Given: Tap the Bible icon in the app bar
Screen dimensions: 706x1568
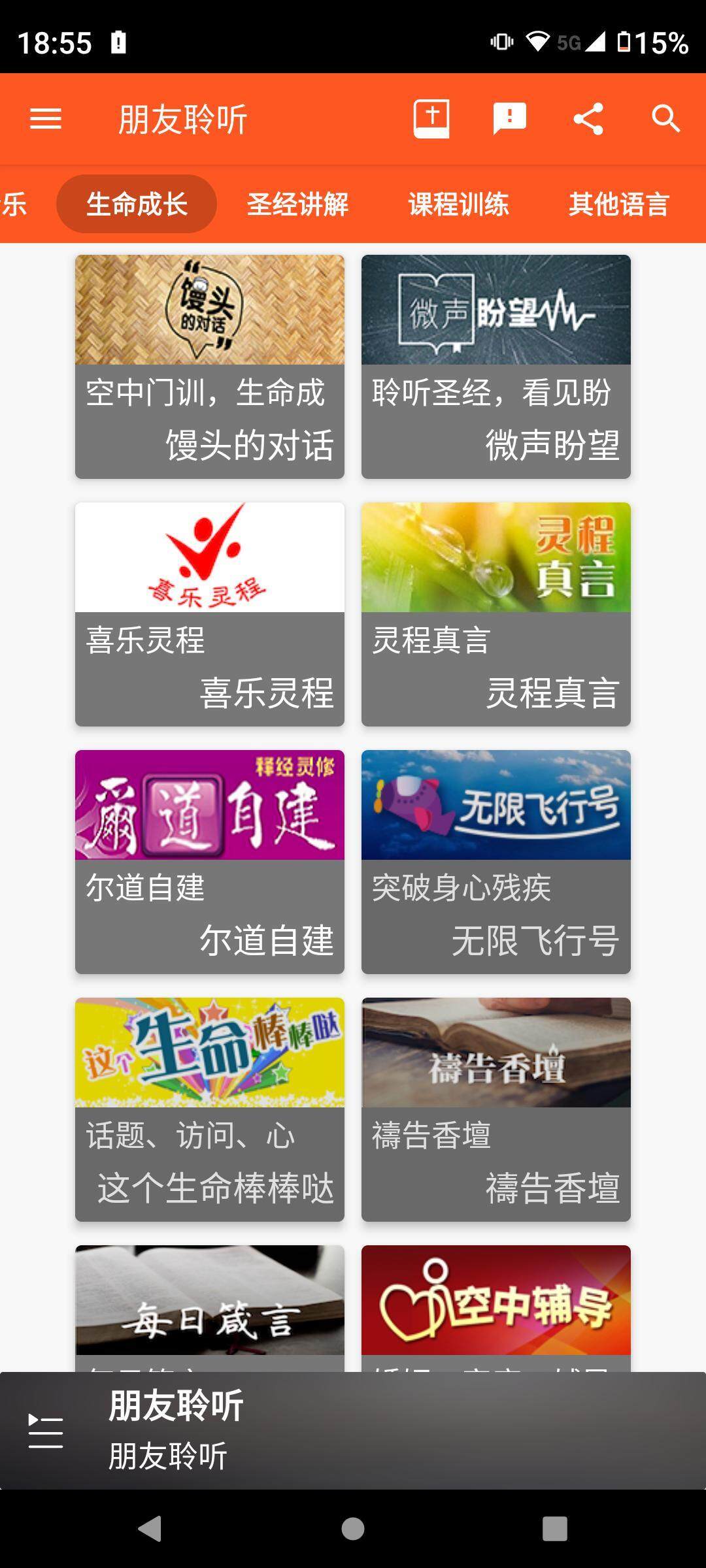Looking at the screenshot, I should click(x=431, y=119).
